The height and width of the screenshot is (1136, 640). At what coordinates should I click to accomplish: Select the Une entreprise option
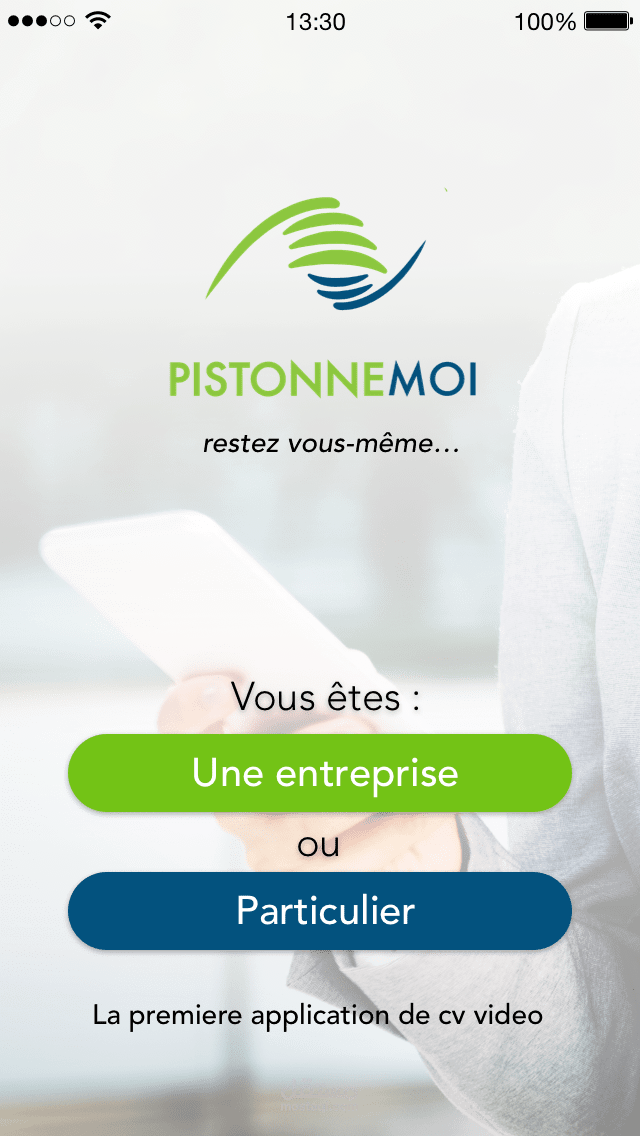[x=320, y=773]
